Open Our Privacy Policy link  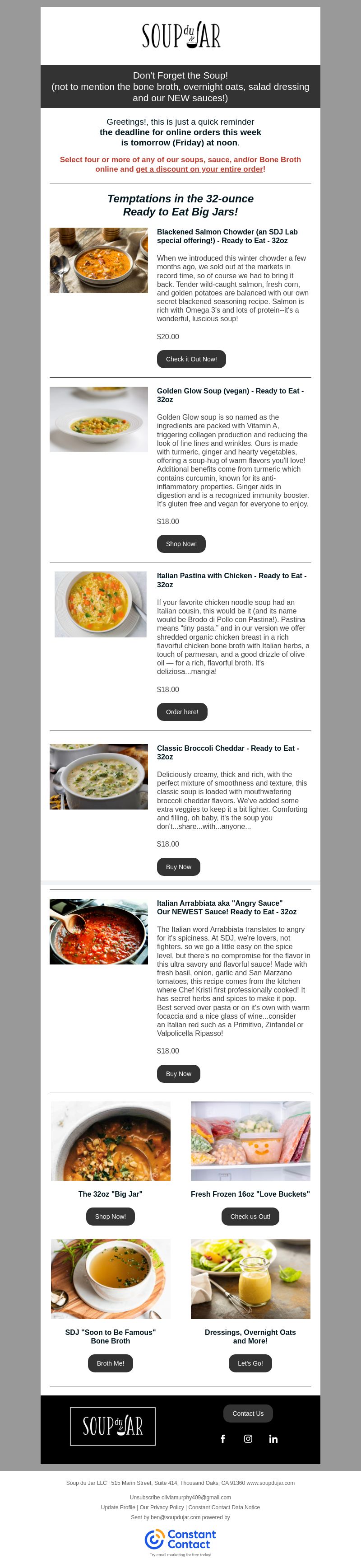(x=162, y=1508)
